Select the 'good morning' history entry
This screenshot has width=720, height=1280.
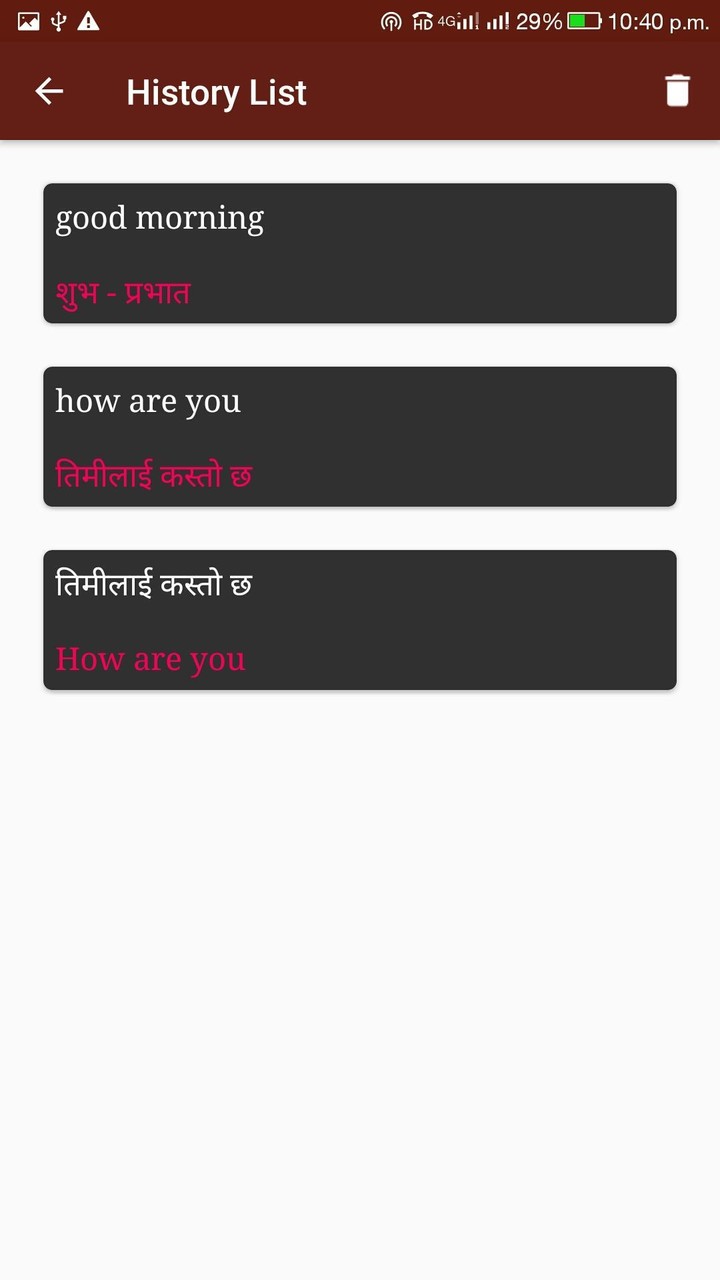tap(360, 253)
